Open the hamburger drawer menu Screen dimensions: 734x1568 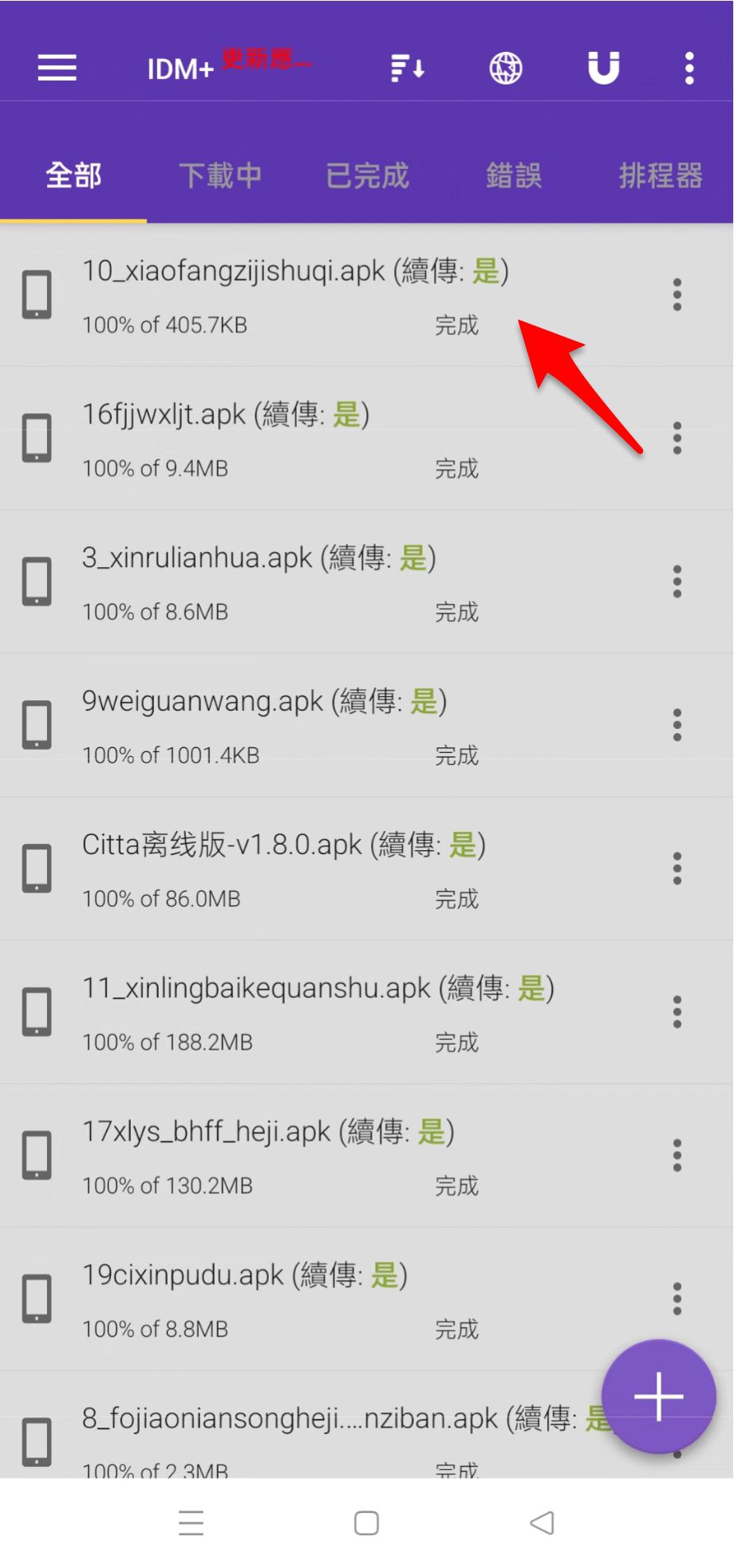tap(57, 69)
